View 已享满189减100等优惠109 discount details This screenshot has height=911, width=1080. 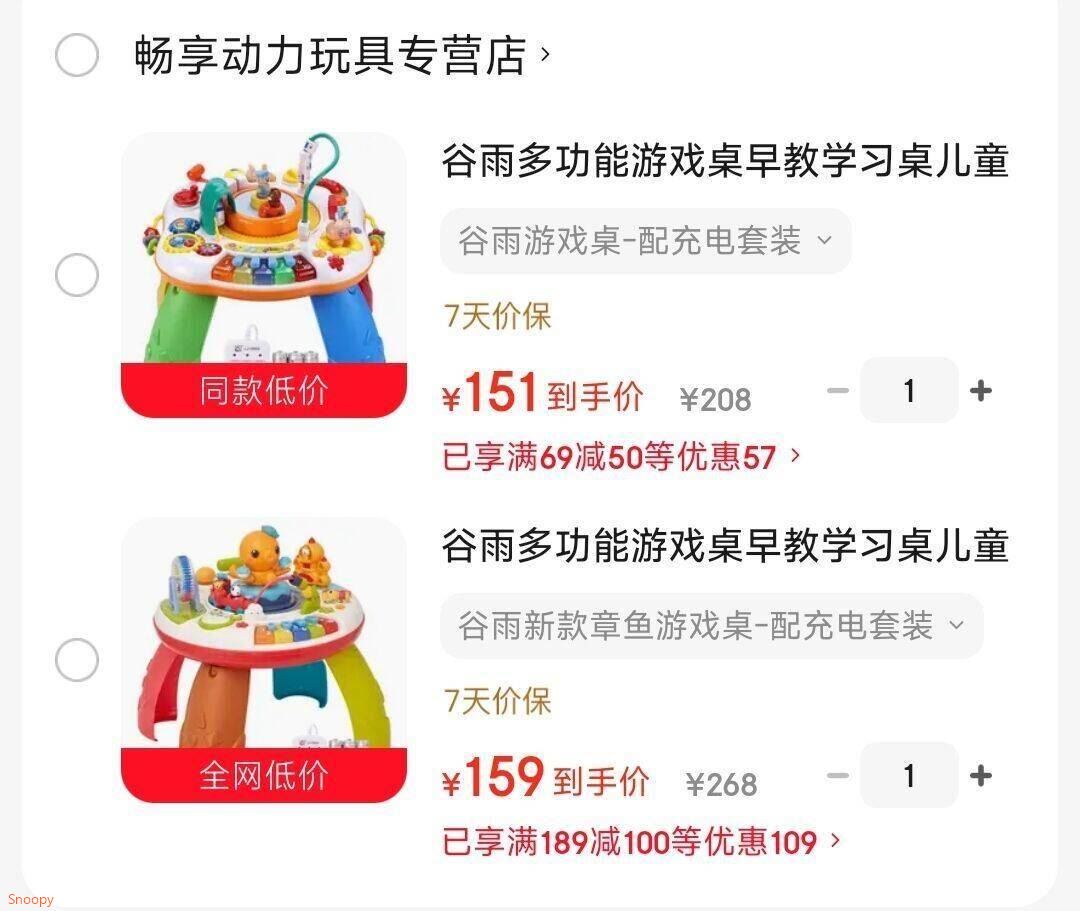(640, 842)
